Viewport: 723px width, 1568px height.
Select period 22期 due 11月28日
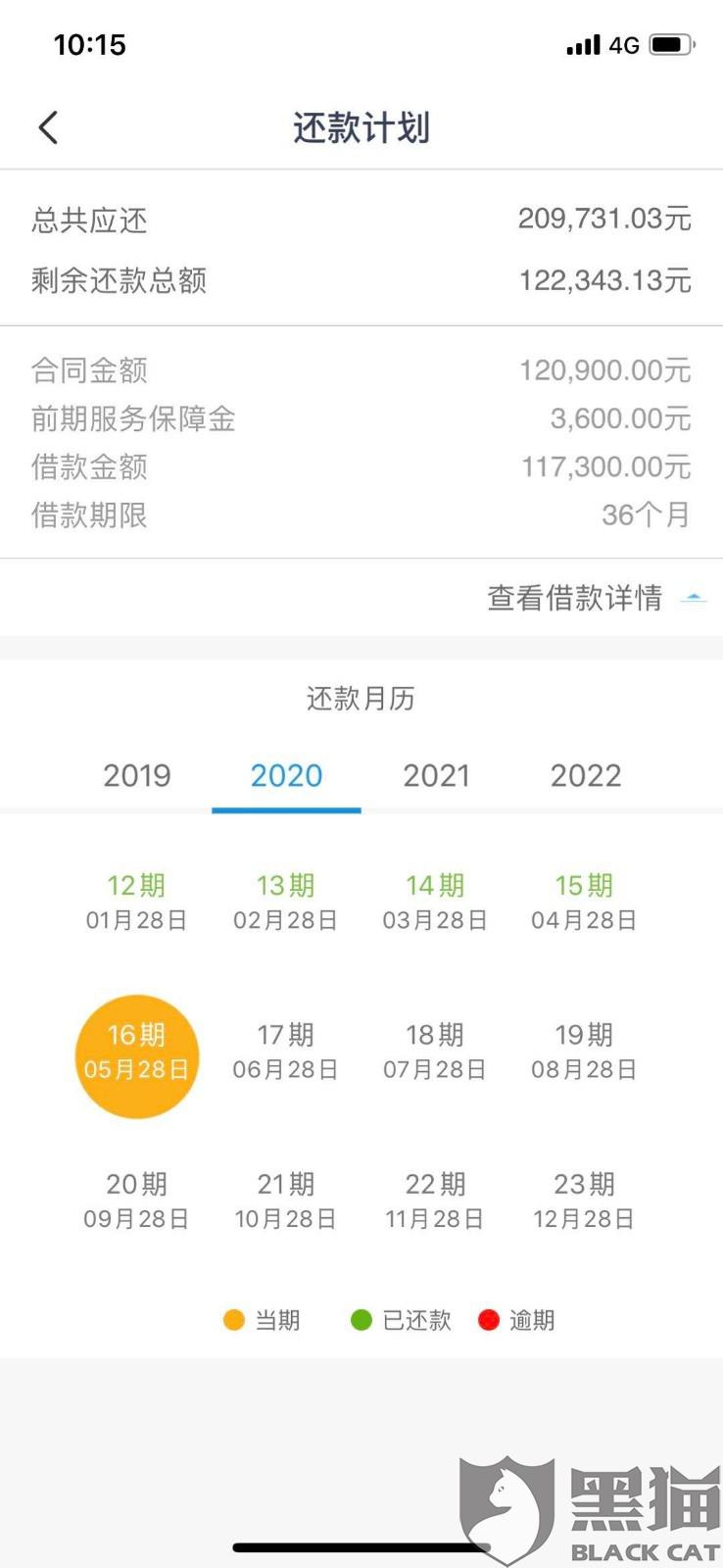[x=435, y=1200]
